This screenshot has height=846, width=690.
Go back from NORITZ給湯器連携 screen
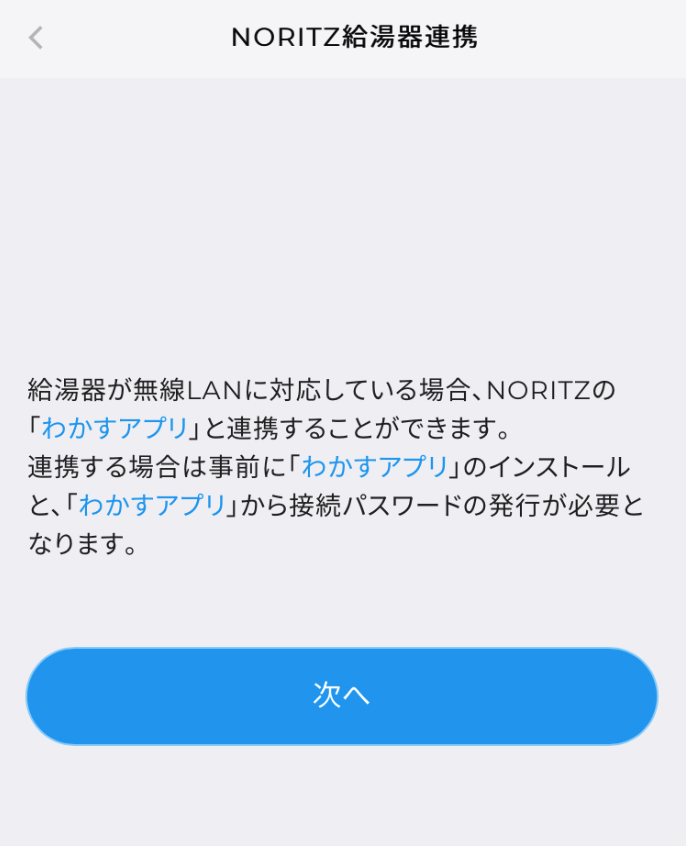point(36,38)
